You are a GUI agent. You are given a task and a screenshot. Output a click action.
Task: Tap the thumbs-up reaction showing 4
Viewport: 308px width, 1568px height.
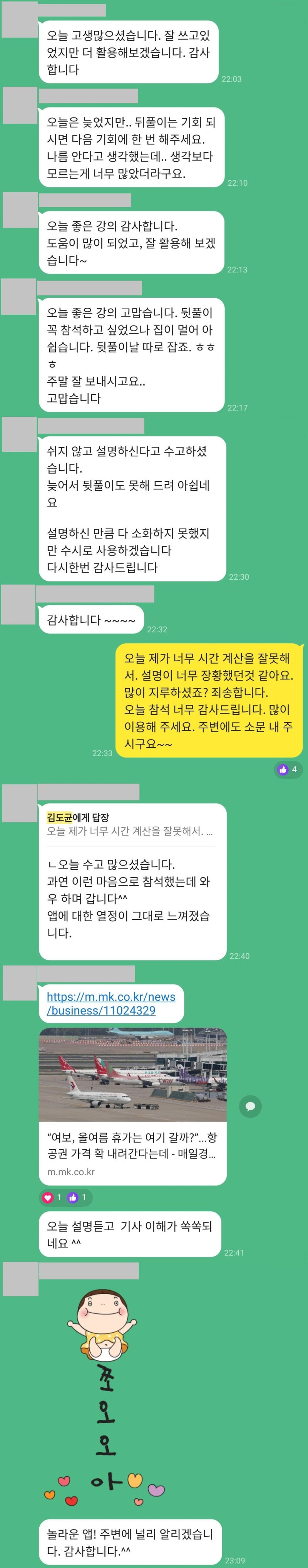288,770
